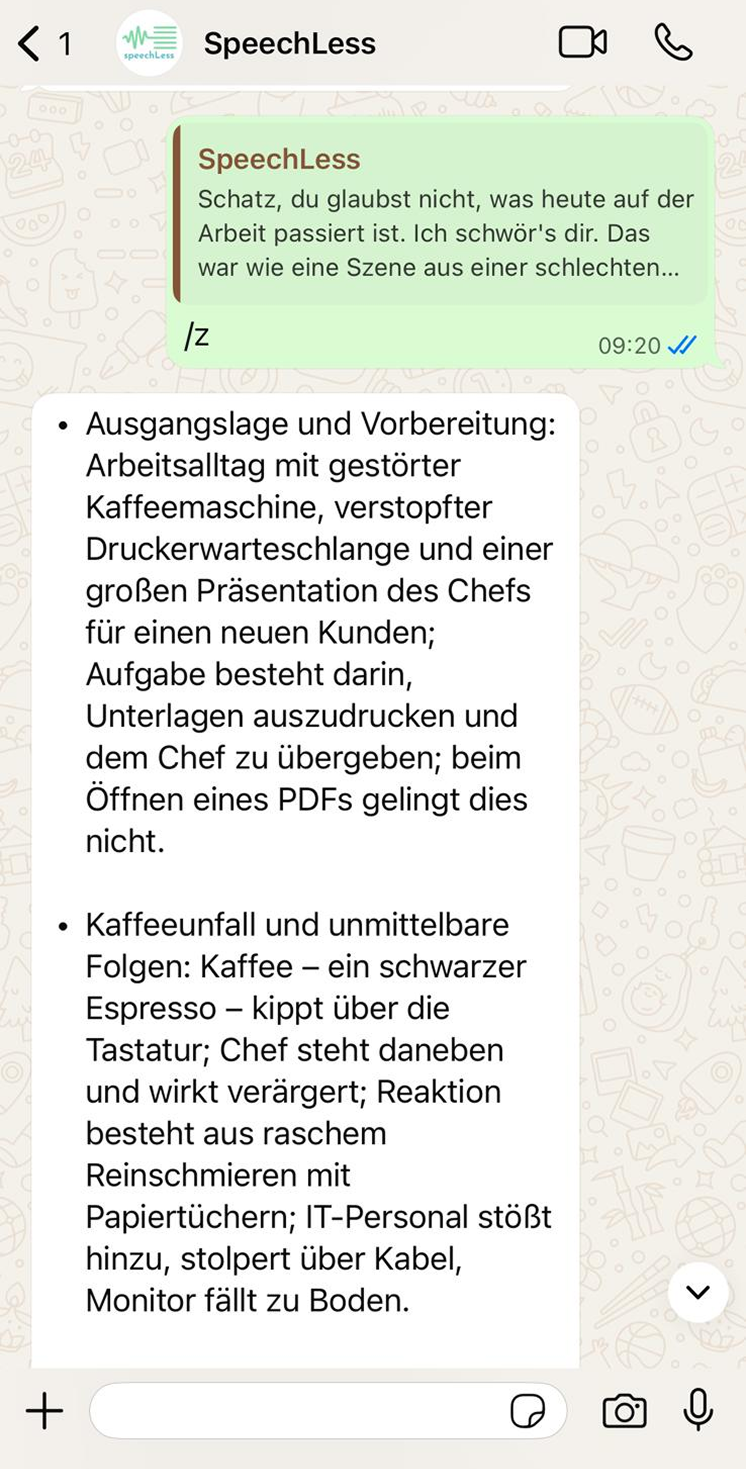
Task: Open SpeechLess contact info
Action: coord(289,44)
